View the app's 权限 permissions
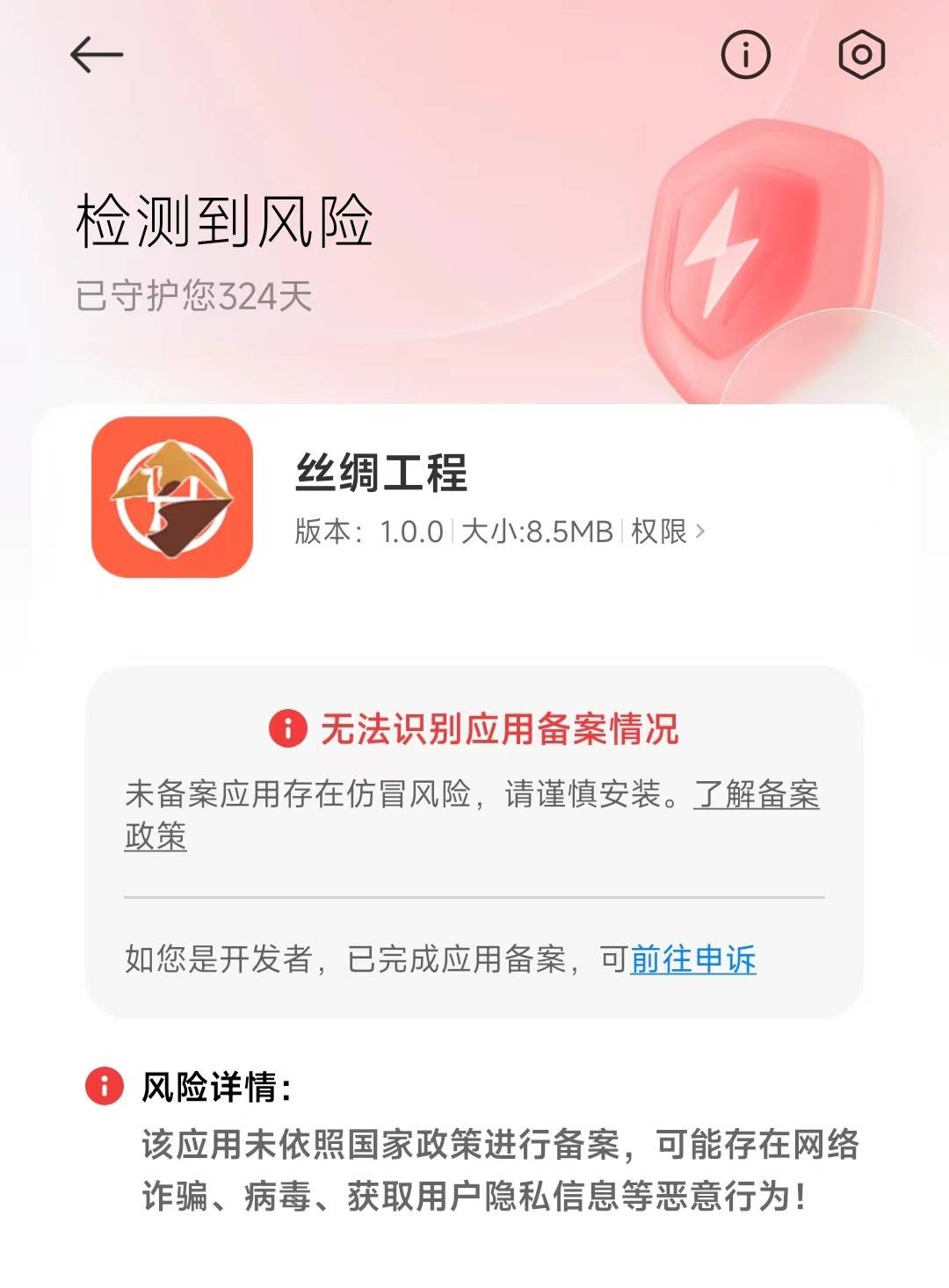949x1288 pixels. (x=667, y=532)
